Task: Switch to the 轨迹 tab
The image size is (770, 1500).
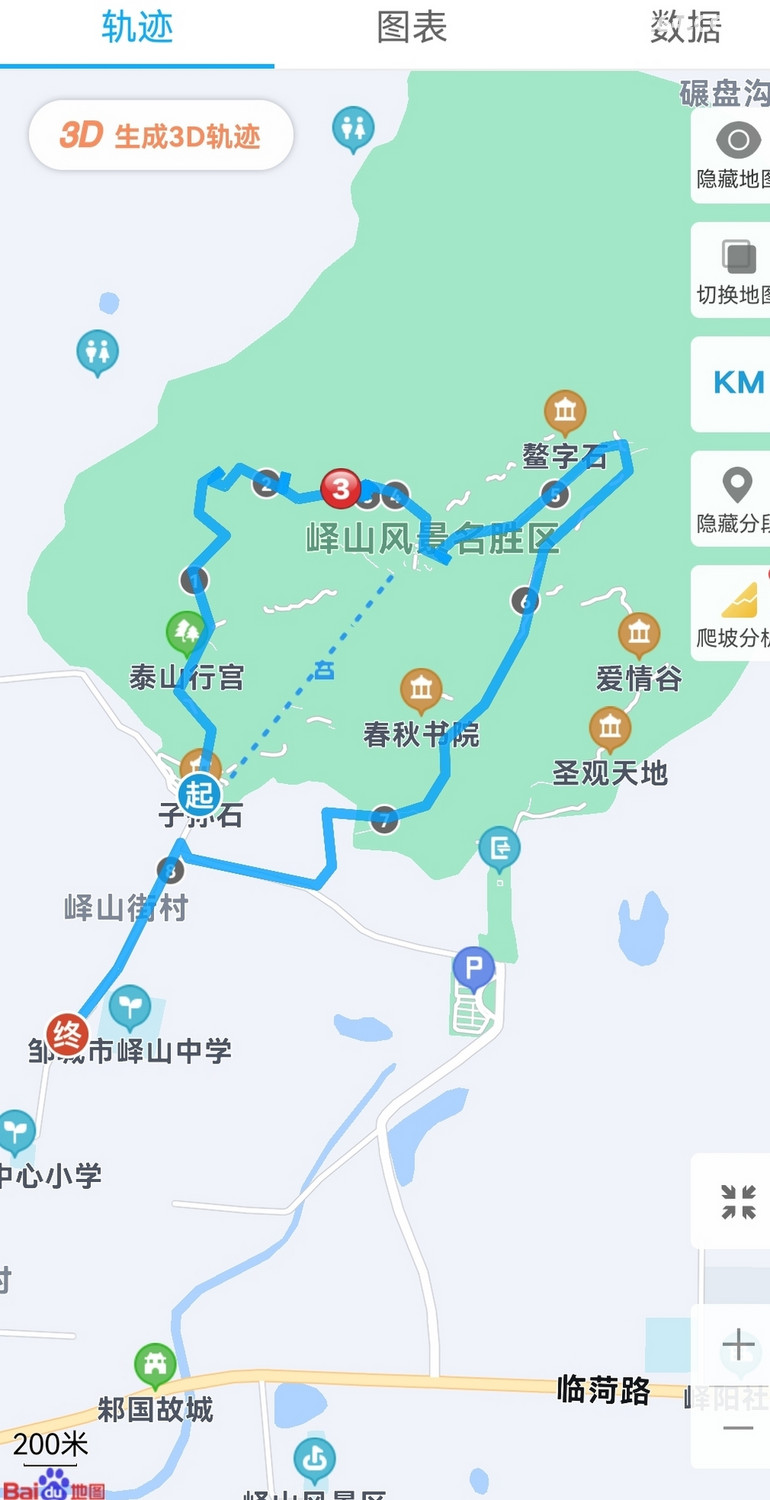Action: pyautogui.click(x=137, y=29)
